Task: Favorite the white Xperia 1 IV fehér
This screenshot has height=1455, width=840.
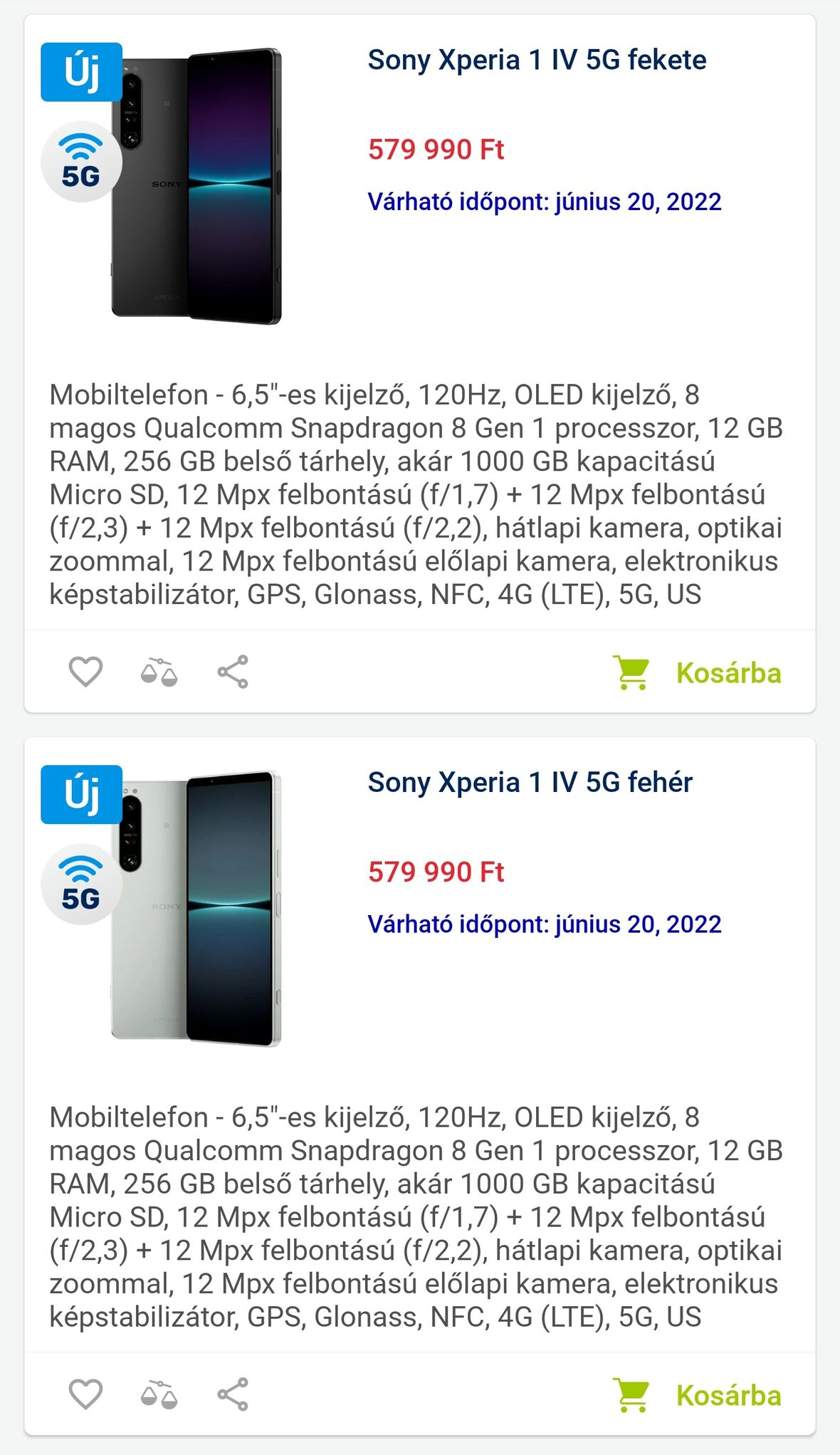Action: (85, 1394)
